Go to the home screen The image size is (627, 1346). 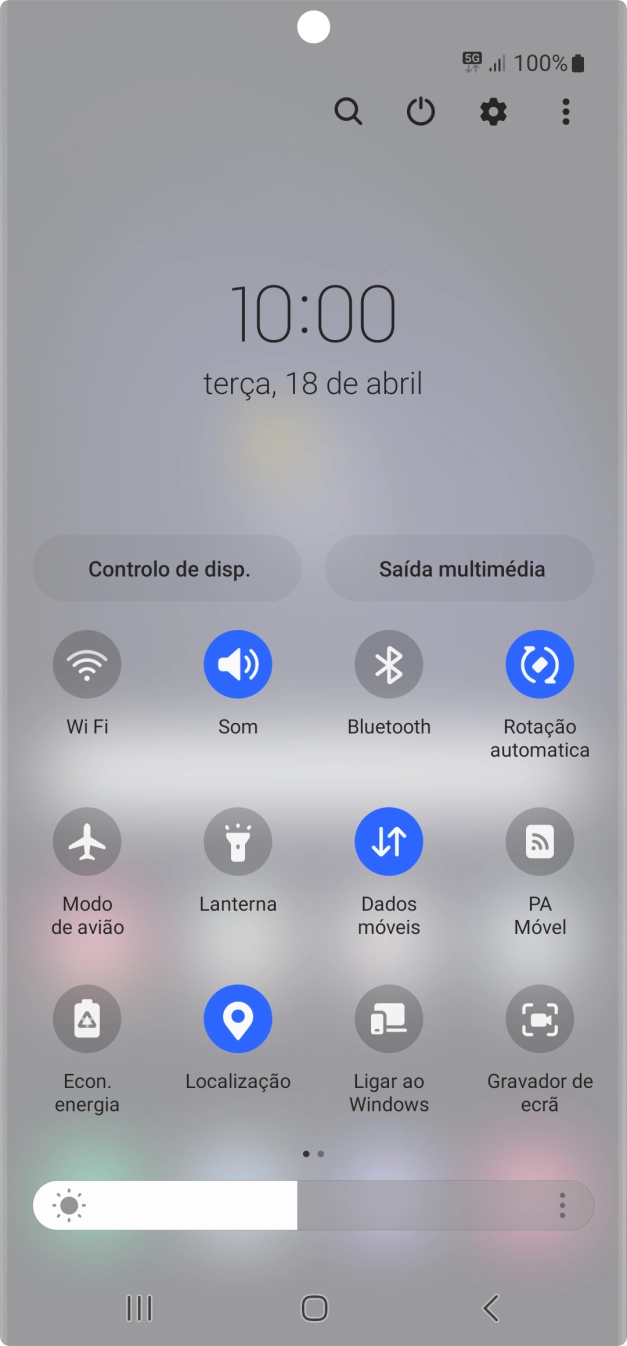point(314,1308)
